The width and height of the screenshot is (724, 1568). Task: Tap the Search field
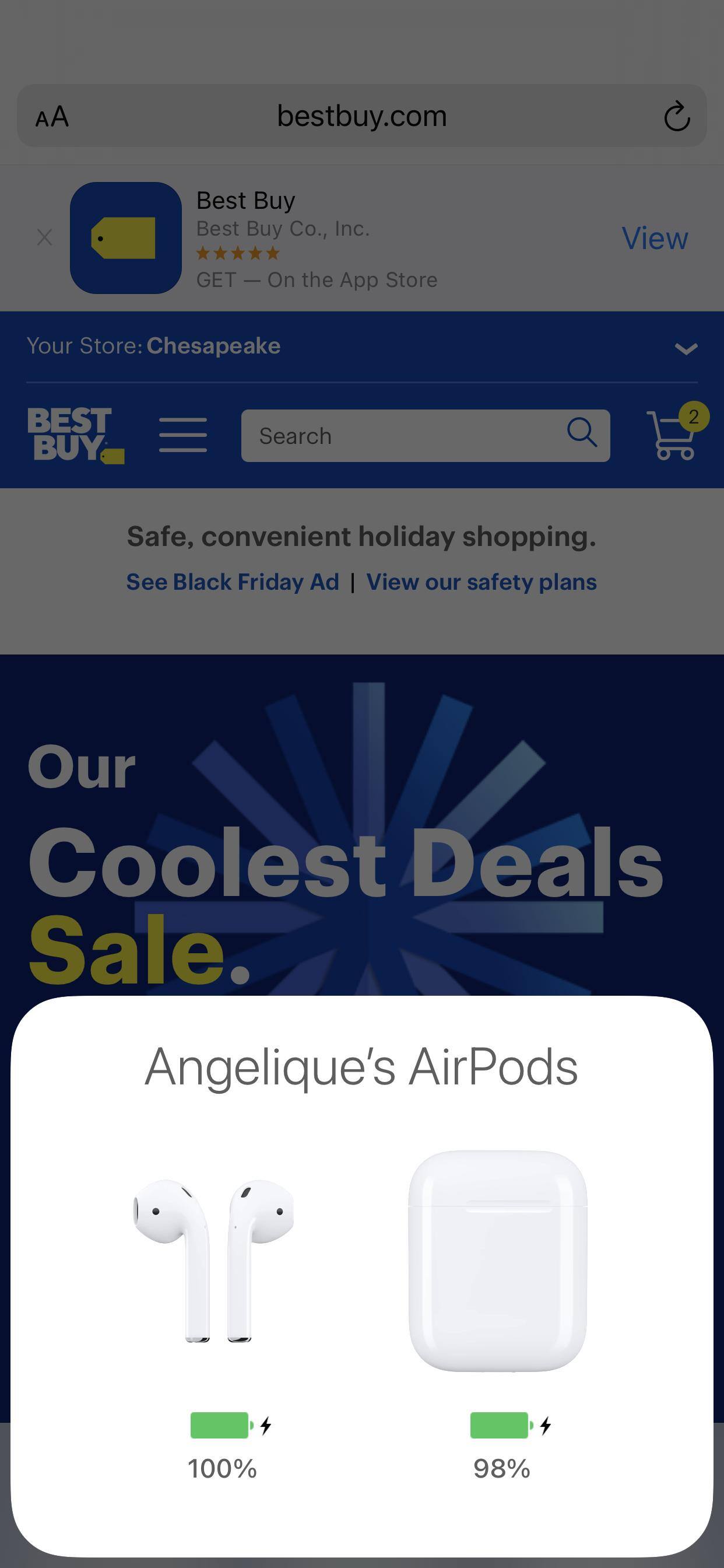point(402,436)
